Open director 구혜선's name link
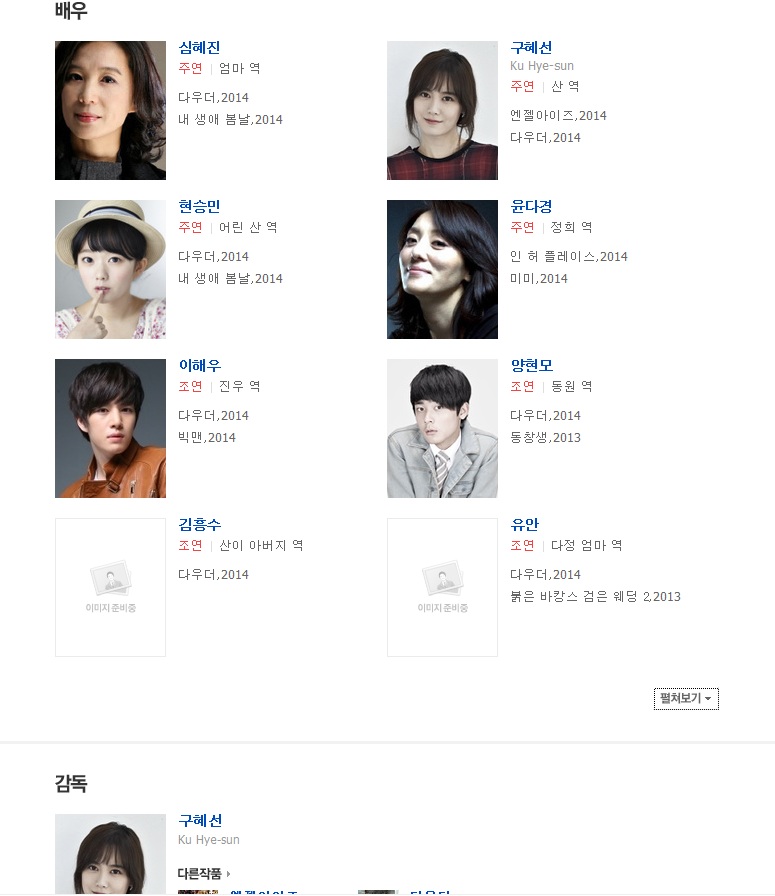This screenshot has width=775, height=896. coord(199,822)
